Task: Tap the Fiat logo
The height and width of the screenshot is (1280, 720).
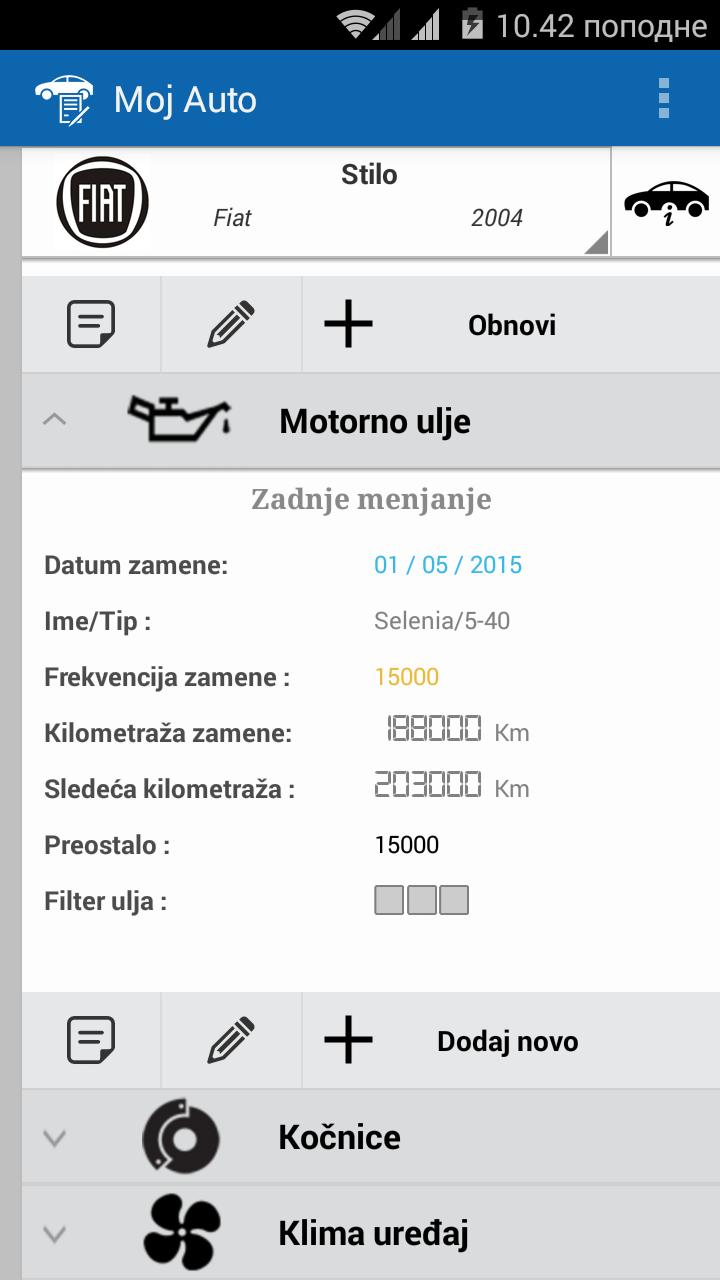Action: (100, 200)
